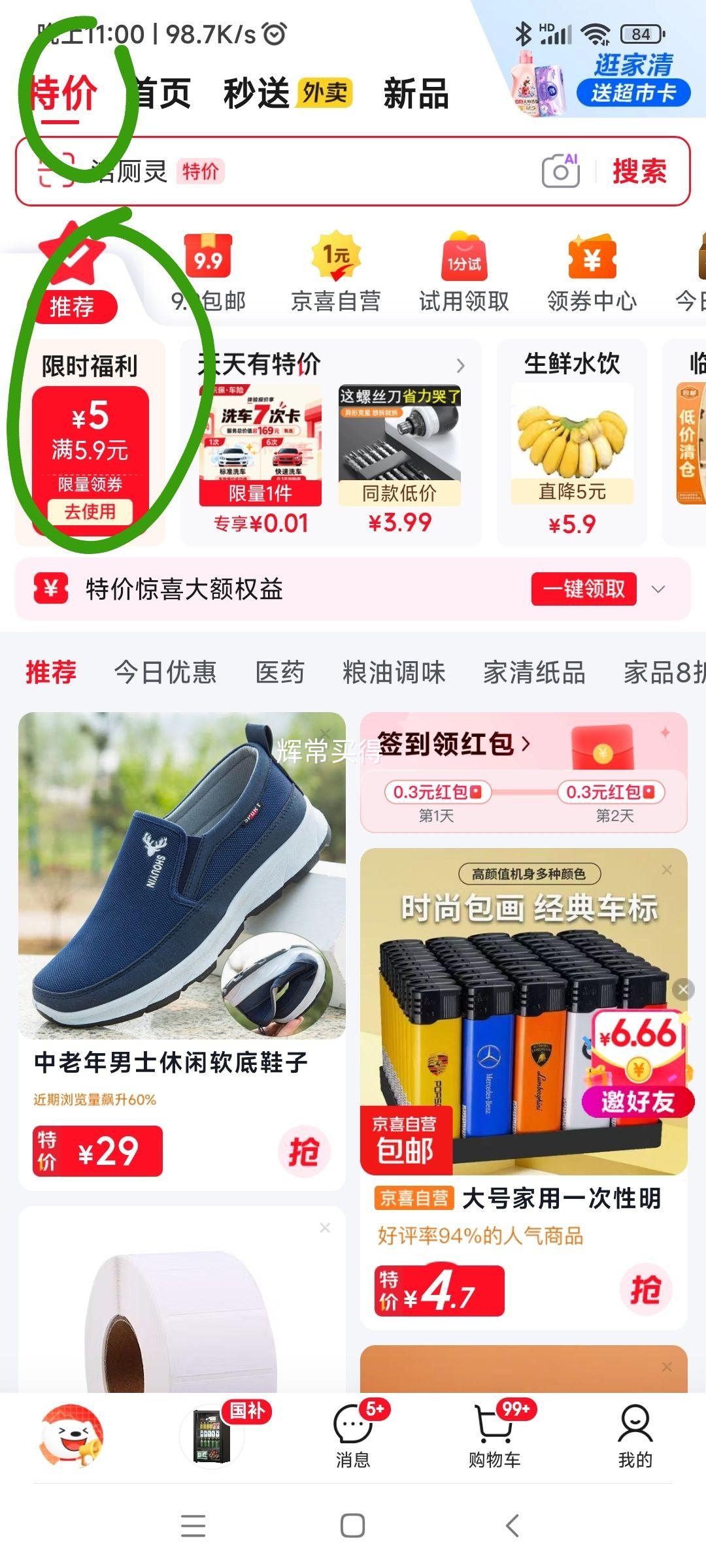Select the 今日优惠 category tab
Screen dimensions: 706x1568
(x=165, y=672)
